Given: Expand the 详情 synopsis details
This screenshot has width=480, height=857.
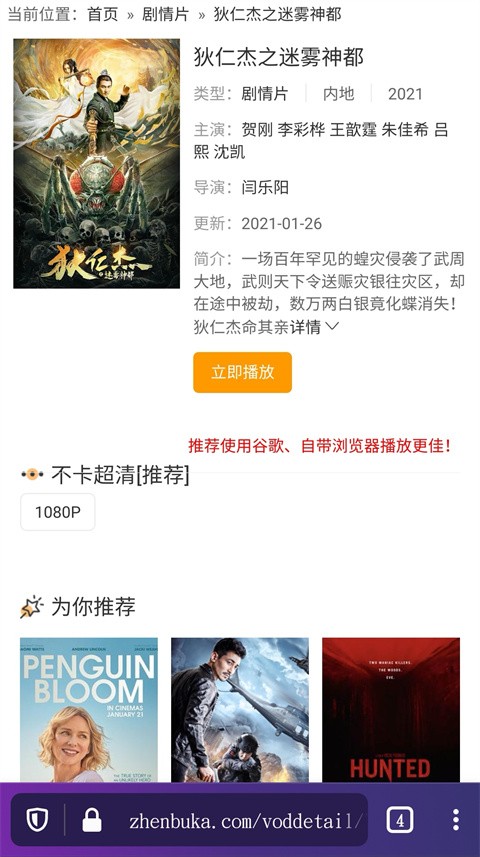Looking at the screenshot, I should pyautogui.click(x=314, y=327).
